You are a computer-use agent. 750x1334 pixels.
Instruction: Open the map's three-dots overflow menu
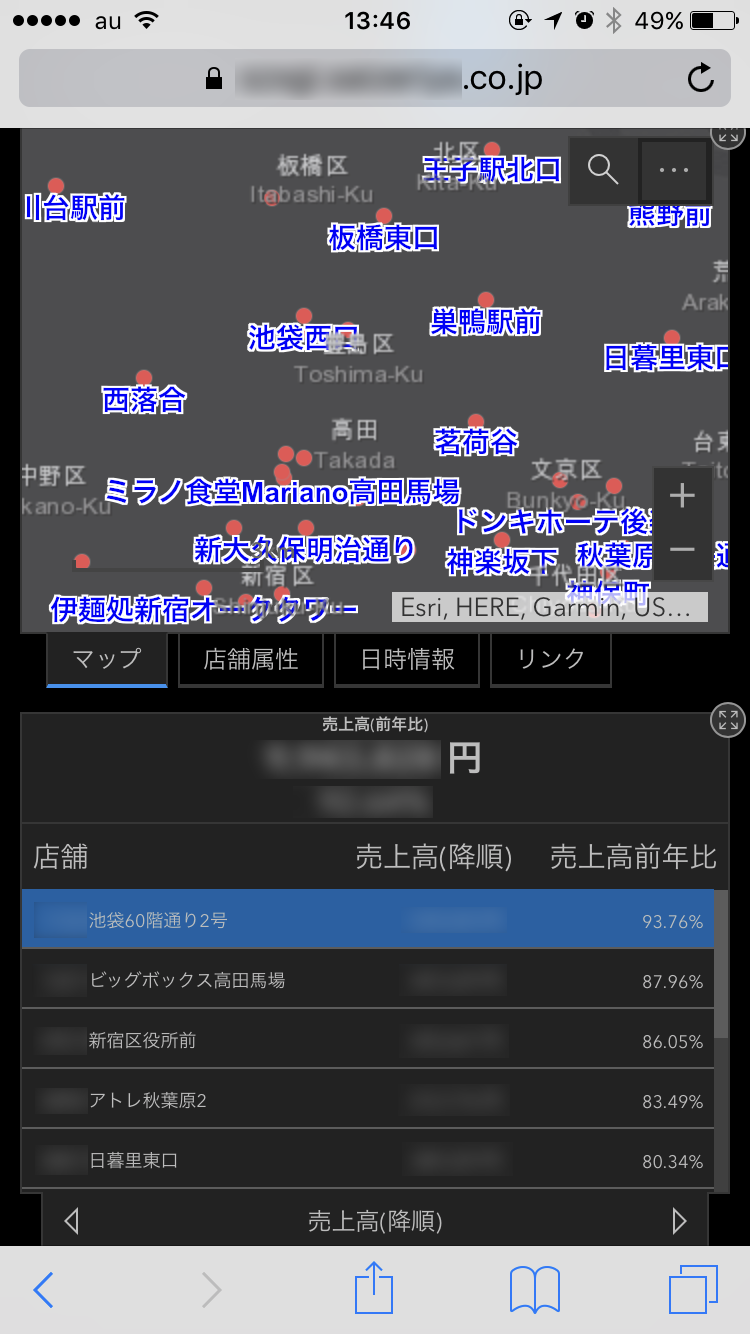tap(674, 170)
